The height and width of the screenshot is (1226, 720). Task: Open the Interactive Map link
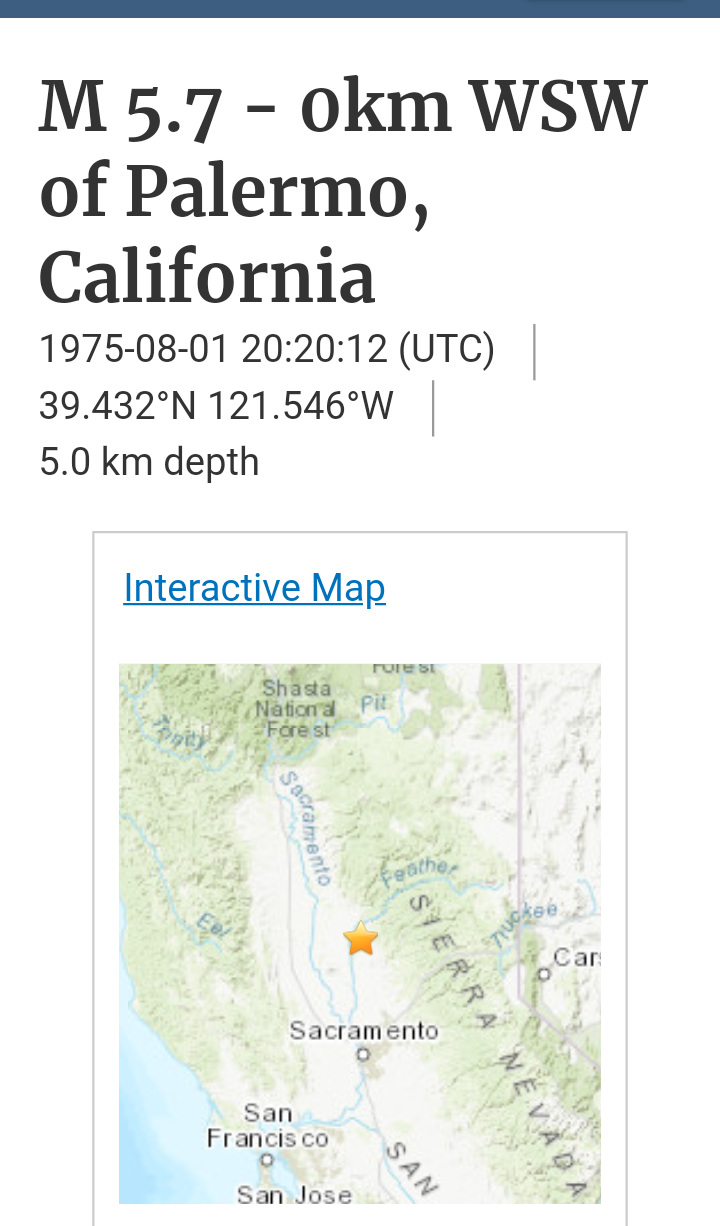pos(254,588)
